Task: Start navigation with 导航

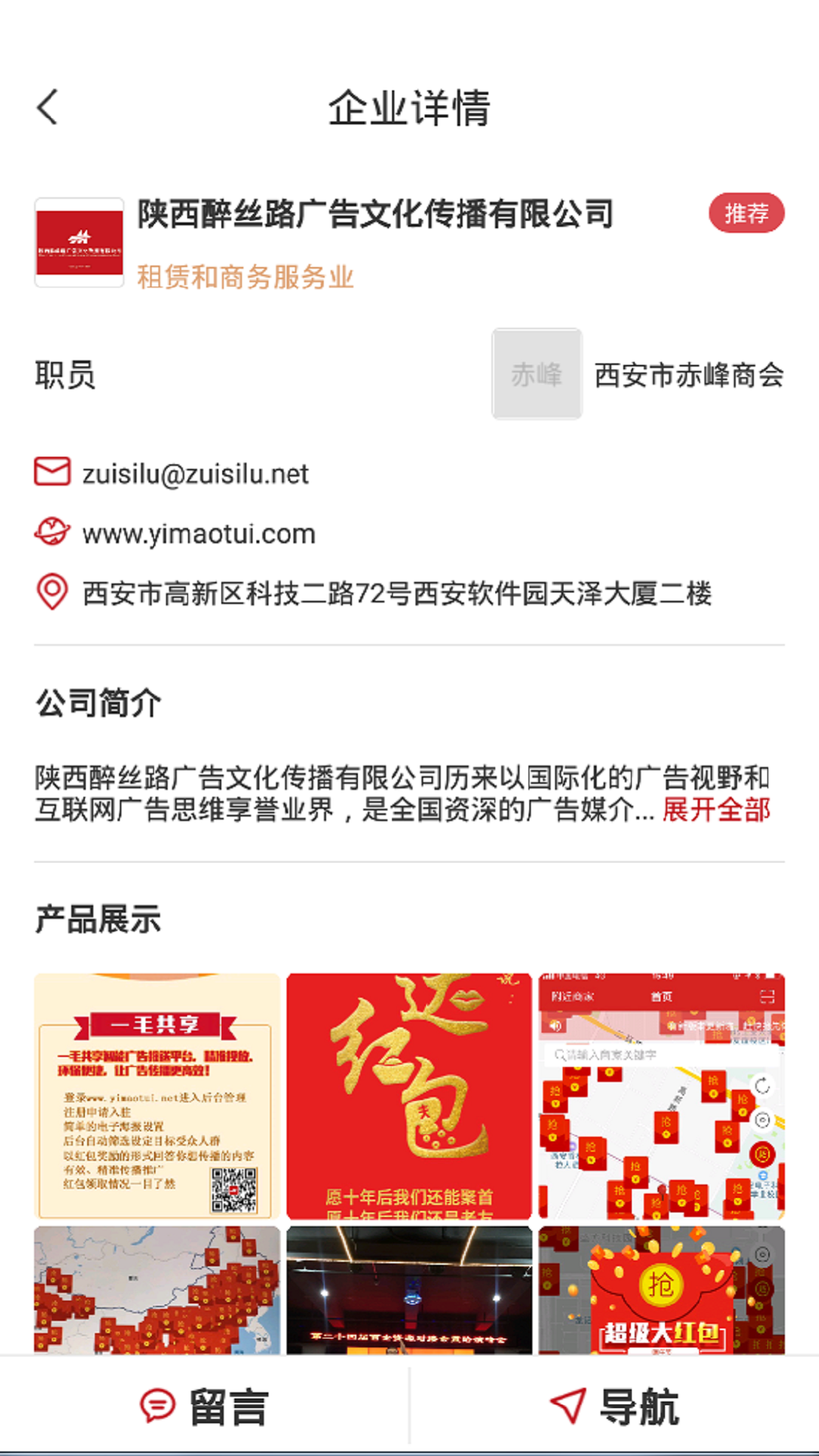Action: (614, 1407)
